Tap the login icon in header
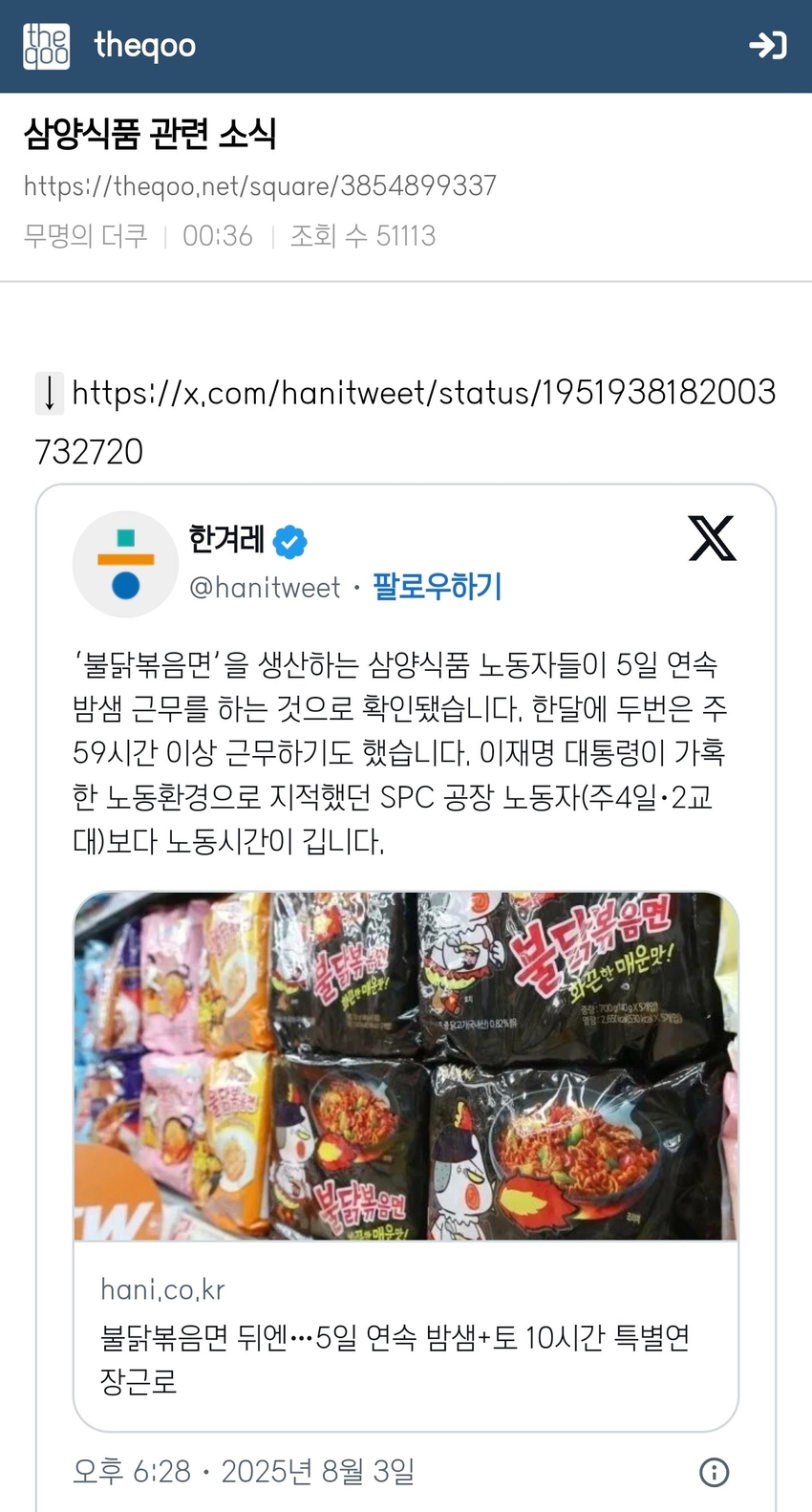This screenshot has height=1512, width=812. (767, 46)
